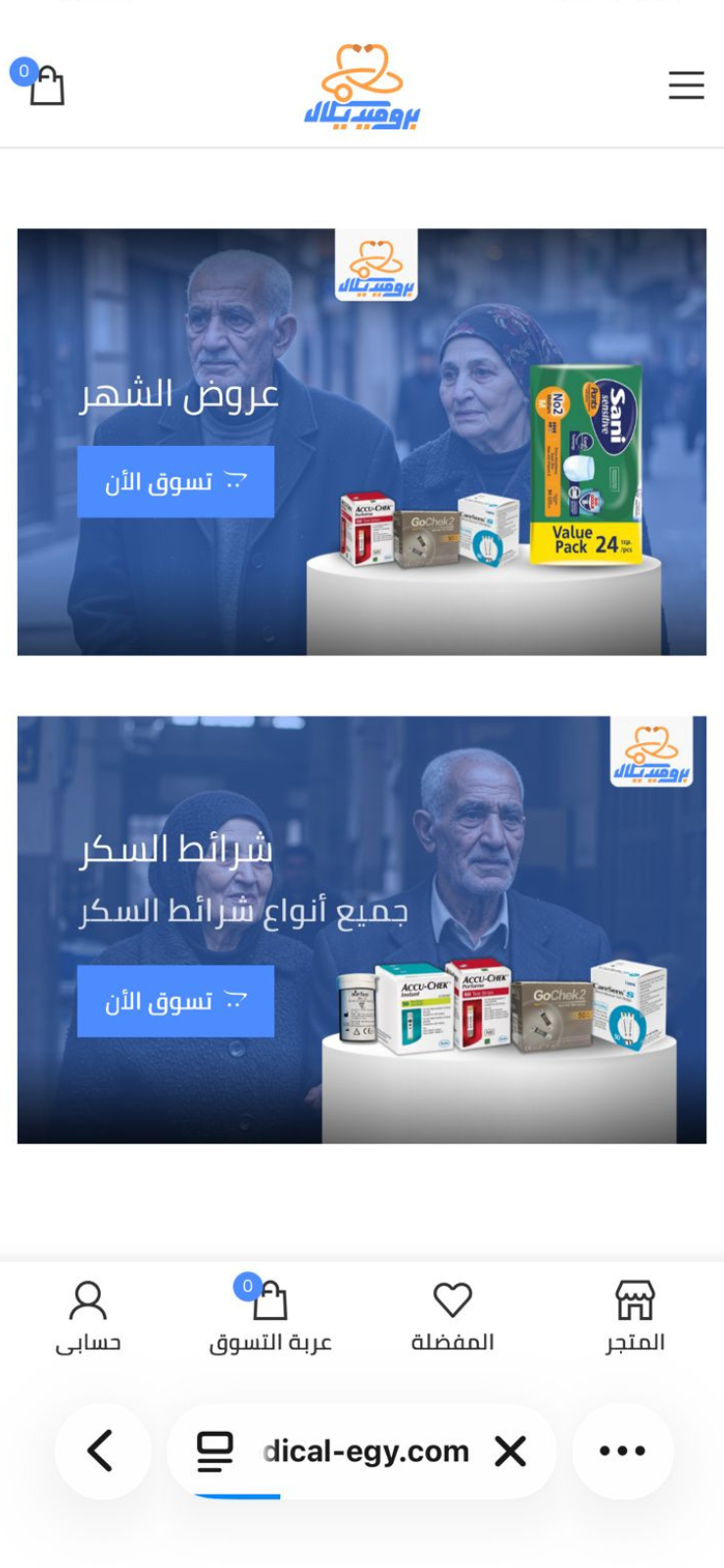
Task: Switch to the المفضلة favorites tab
Action: [x=452, y=1316]
